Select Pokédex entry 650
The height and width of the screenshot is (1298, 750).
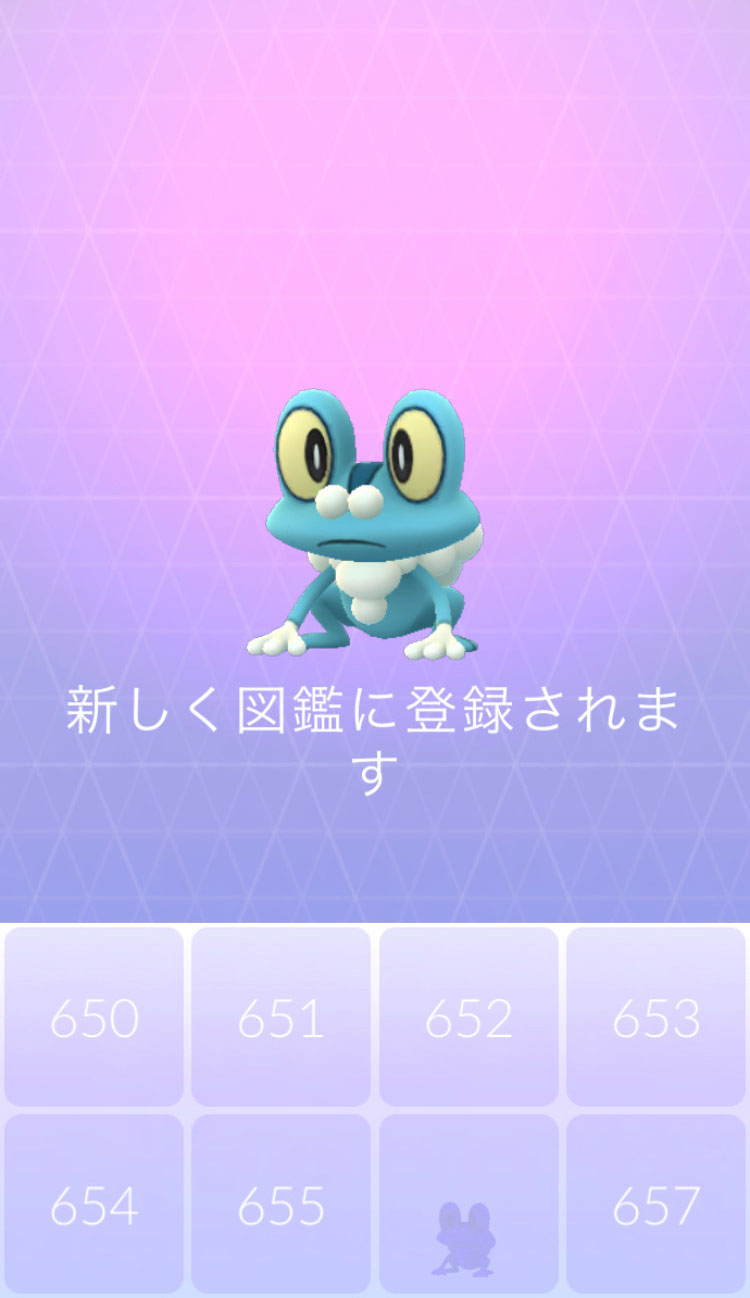(94, 1017)
